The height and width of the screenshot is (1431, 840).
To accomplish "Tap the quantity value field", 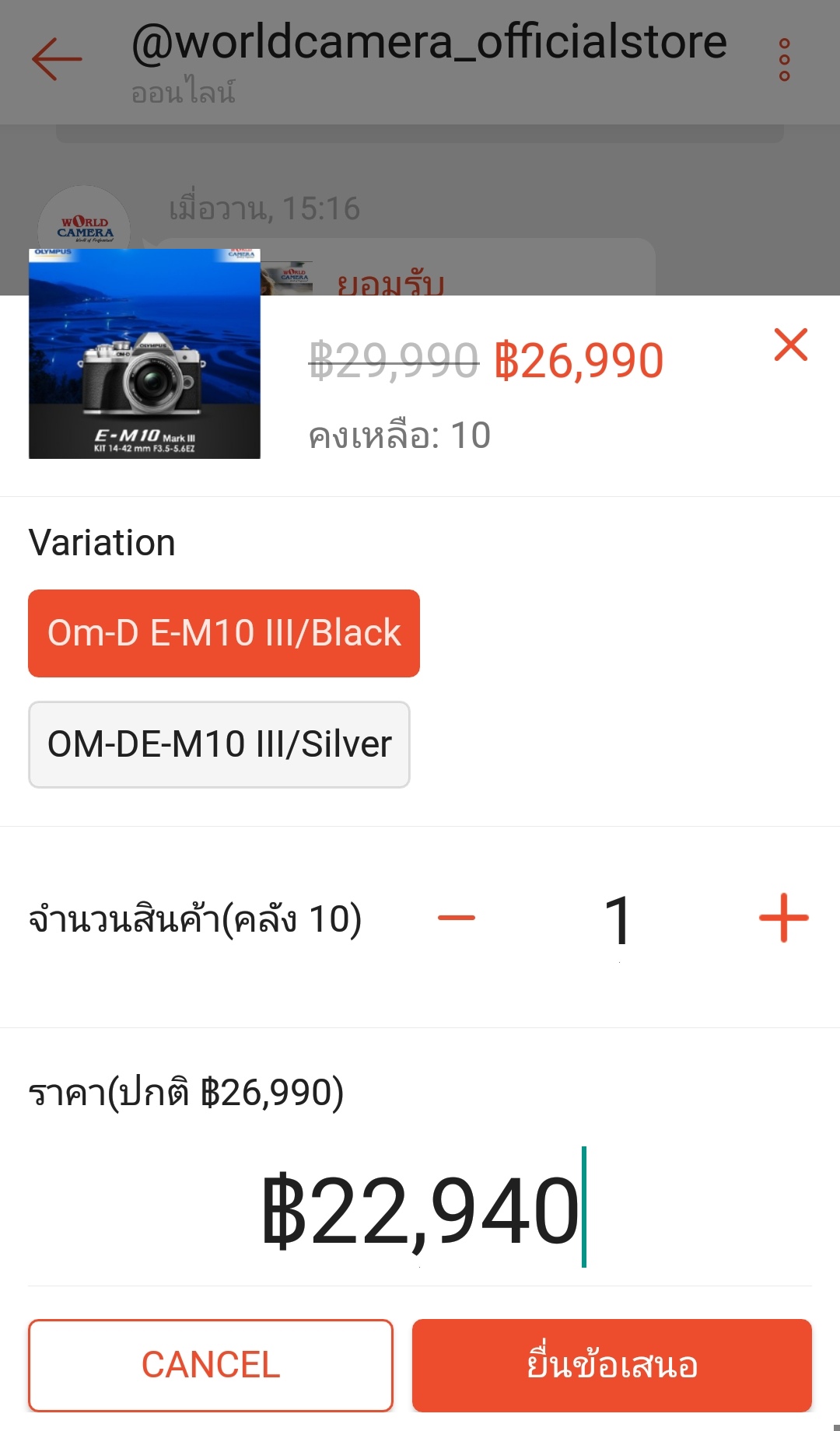I will coord(618,920).
